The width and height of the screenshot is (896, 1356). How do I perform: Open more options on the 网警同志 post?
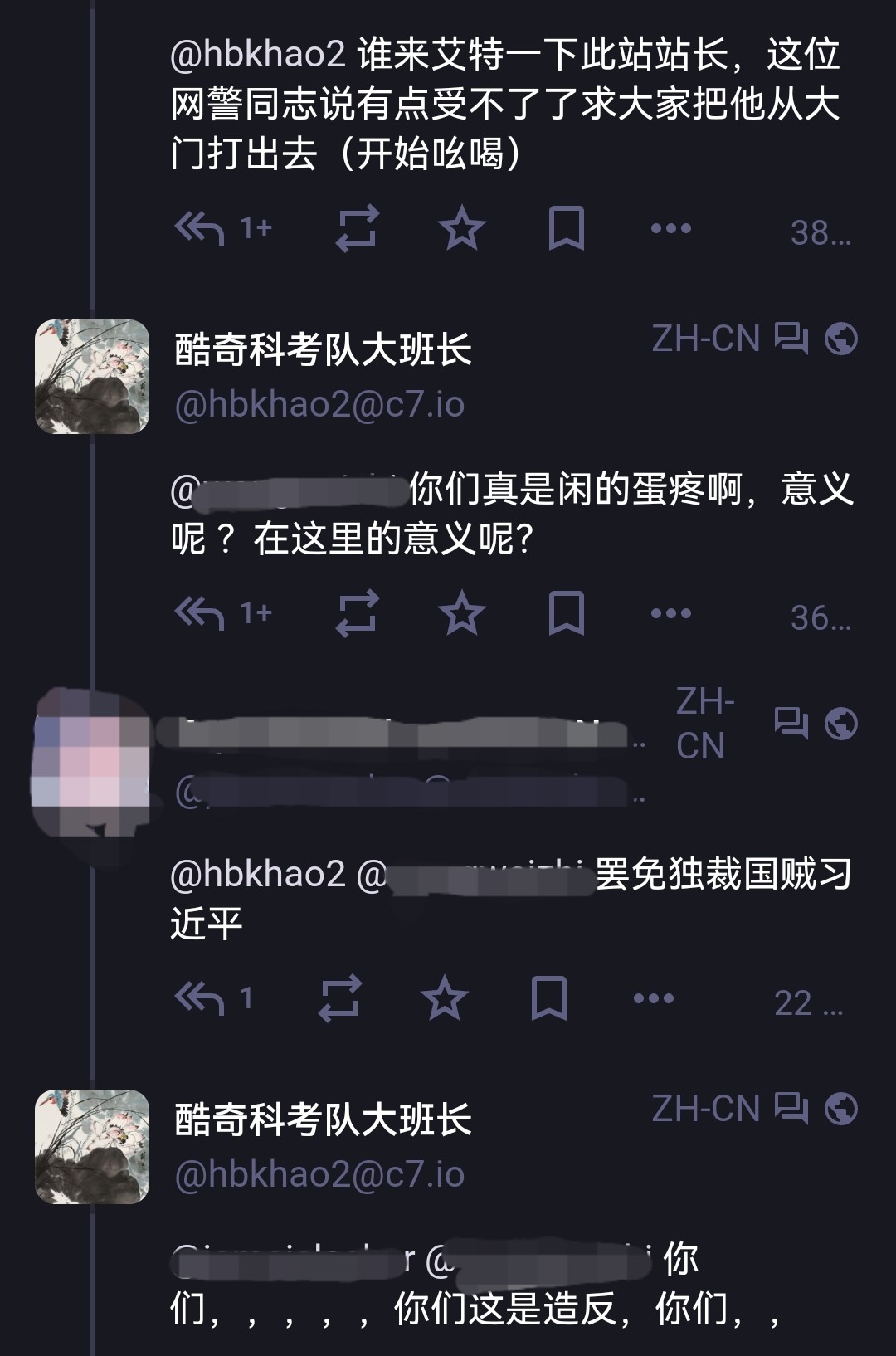click(x=670, y=228)
